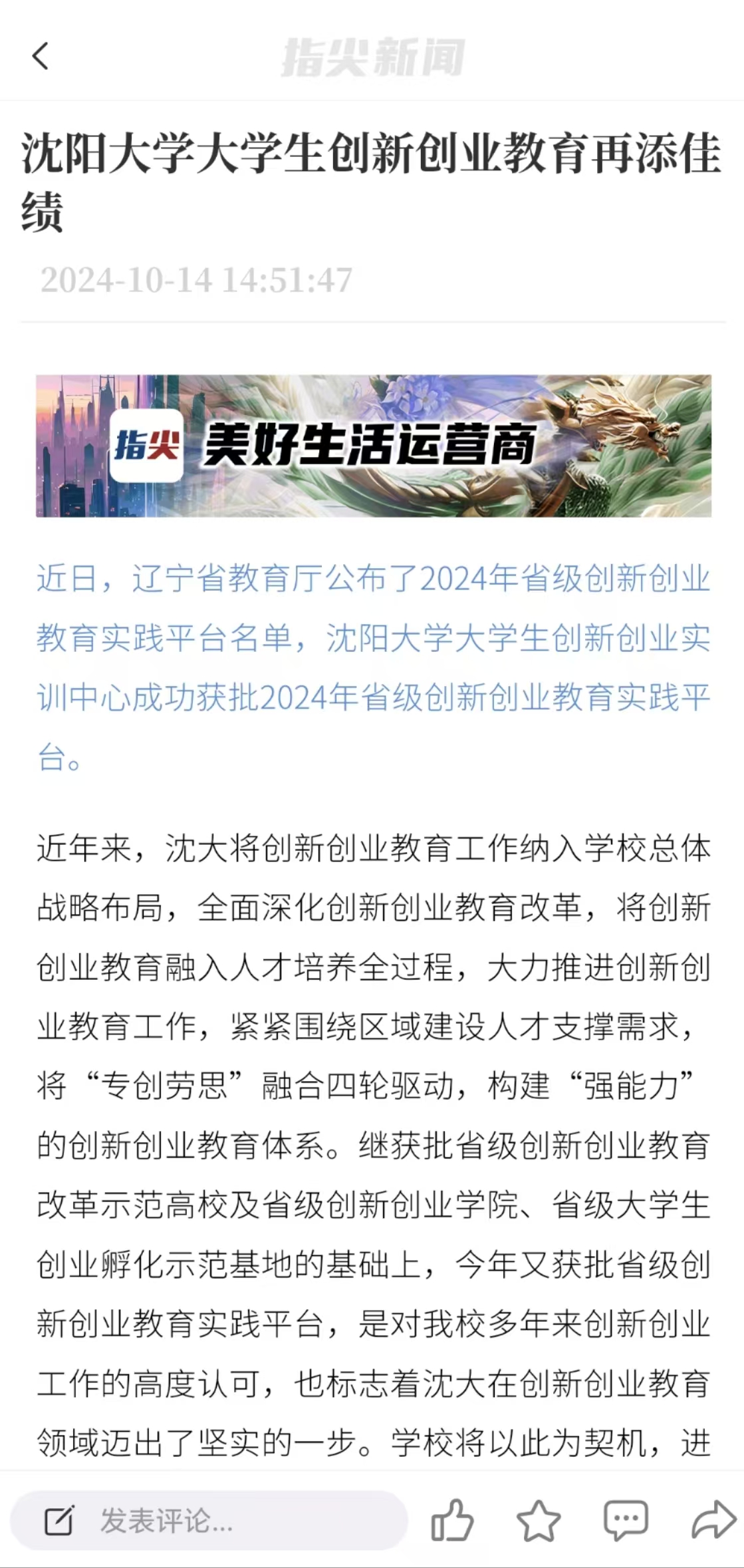Favorite this article with the star icon
744x1568 pixels.
[539, 1520]
